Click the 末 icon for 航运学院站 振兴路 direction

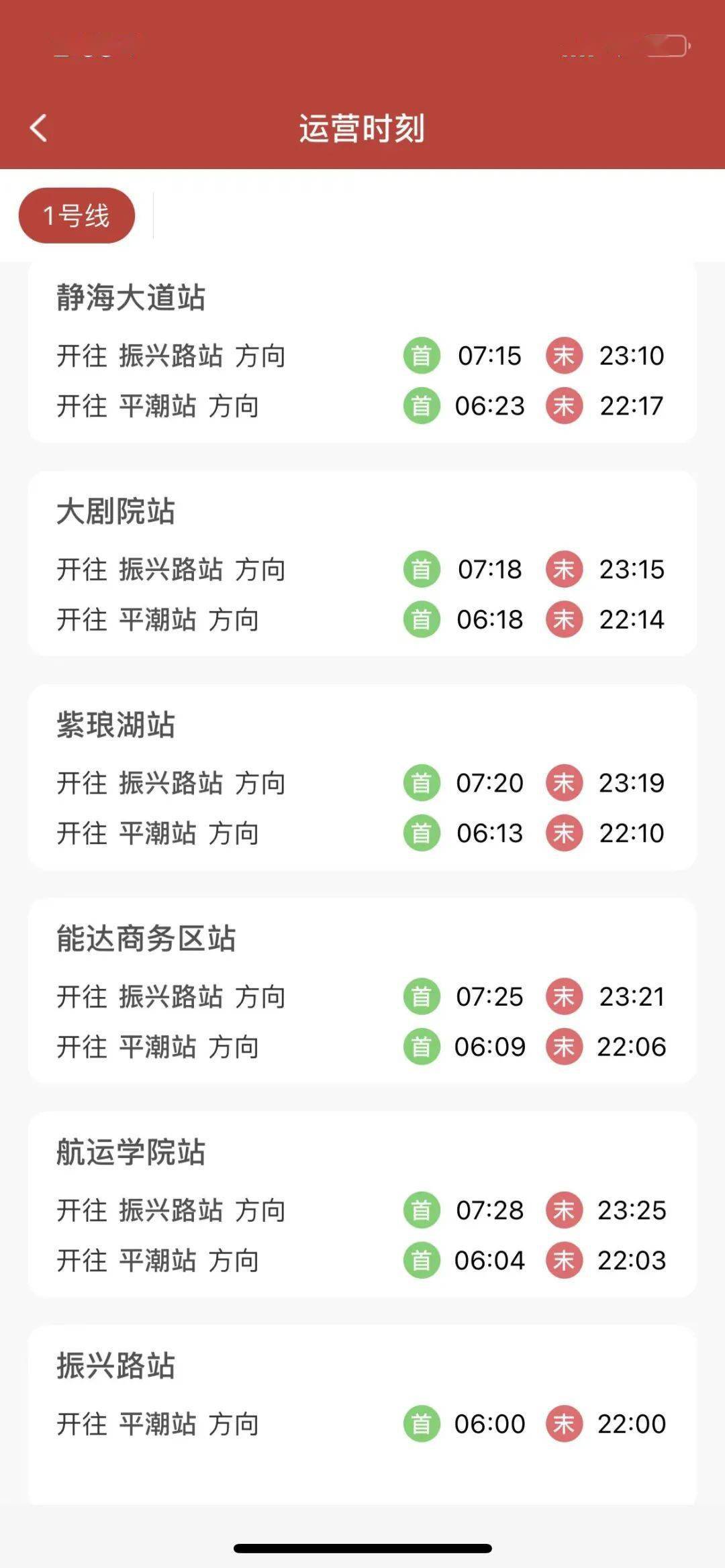point(565,1211)
